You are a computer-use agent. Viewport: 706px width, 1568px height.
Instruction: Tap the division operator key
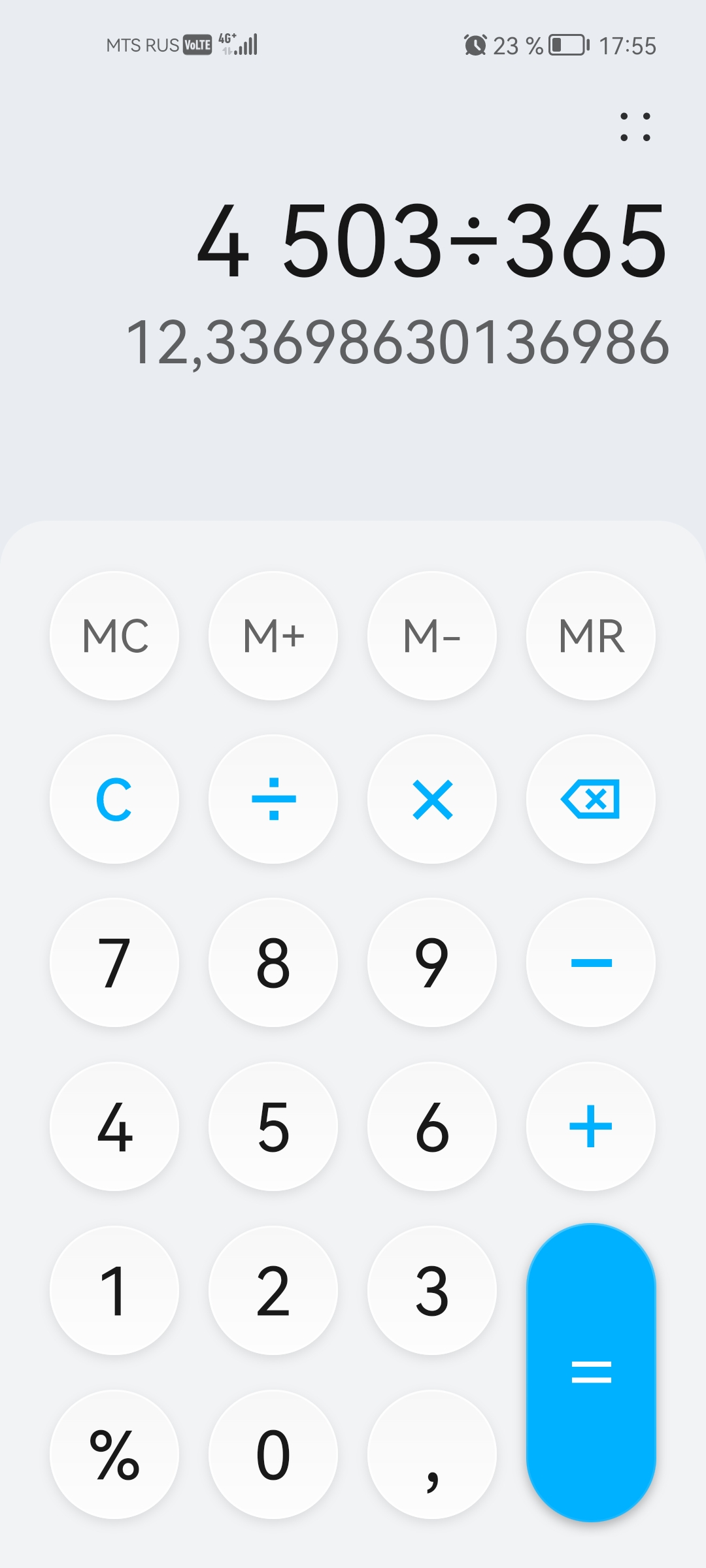point(273,799)
